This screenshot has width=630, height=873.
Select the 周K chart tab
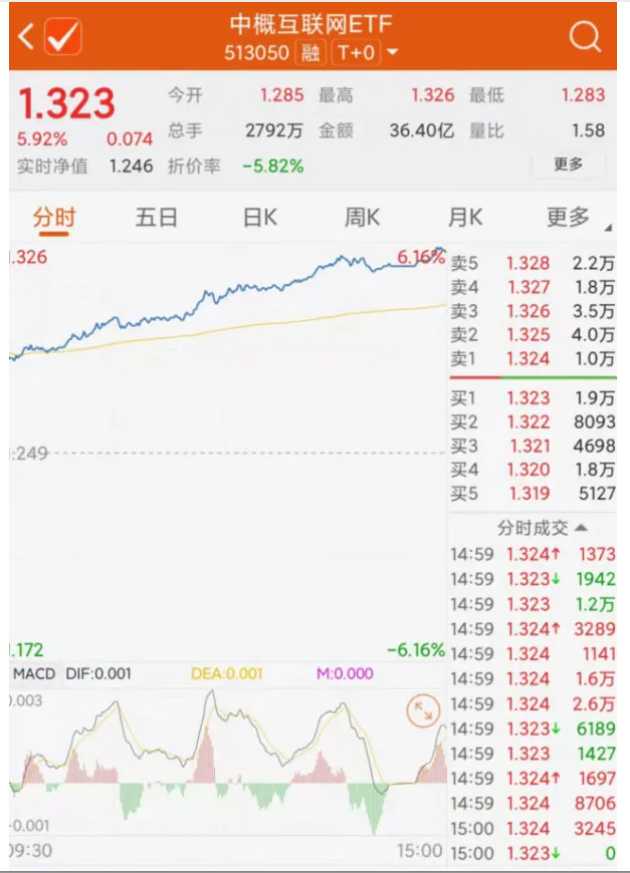click(362, 218)
